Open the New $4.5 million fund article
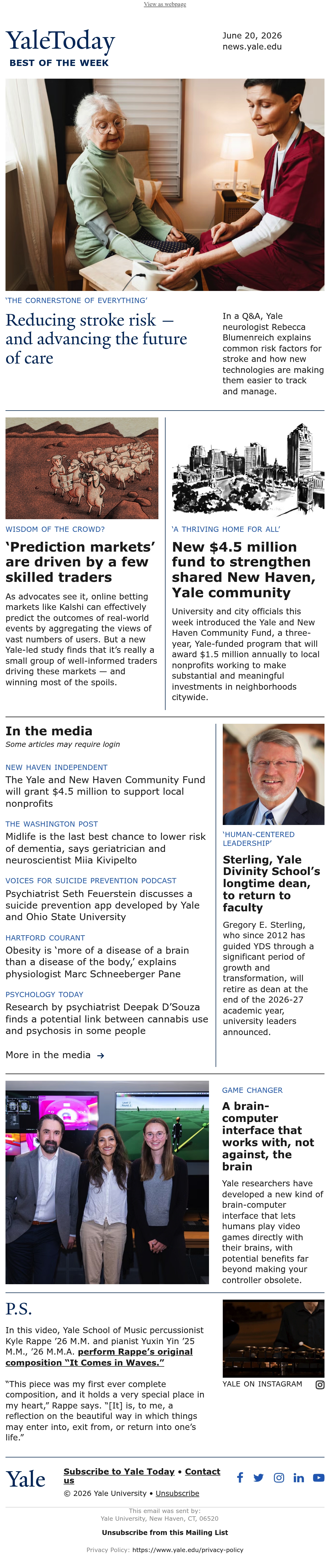330x1568 pixels. pos(244,569)
